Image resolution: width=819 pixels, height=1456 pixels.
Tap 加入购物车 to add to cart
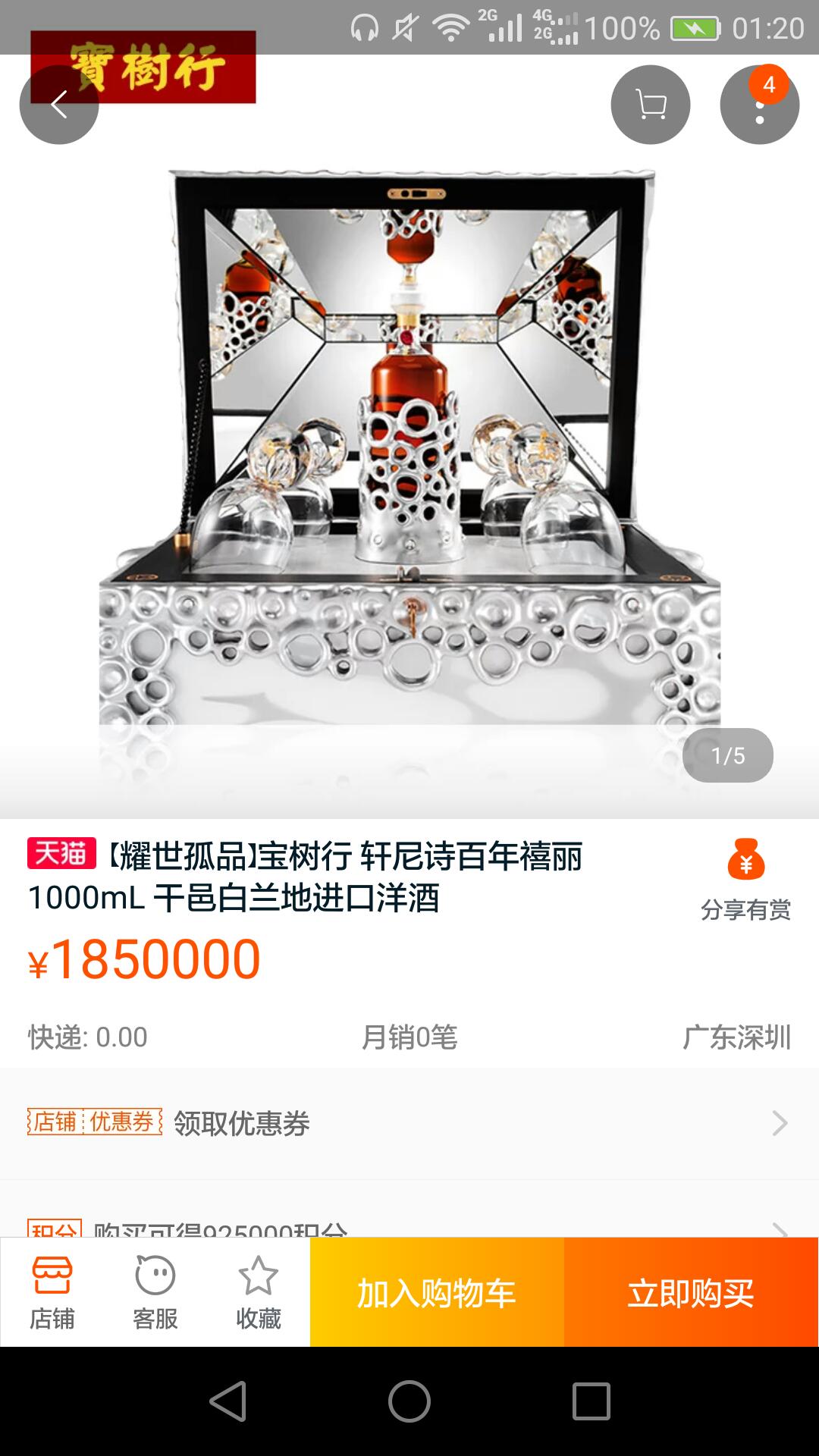[437, 1293]
